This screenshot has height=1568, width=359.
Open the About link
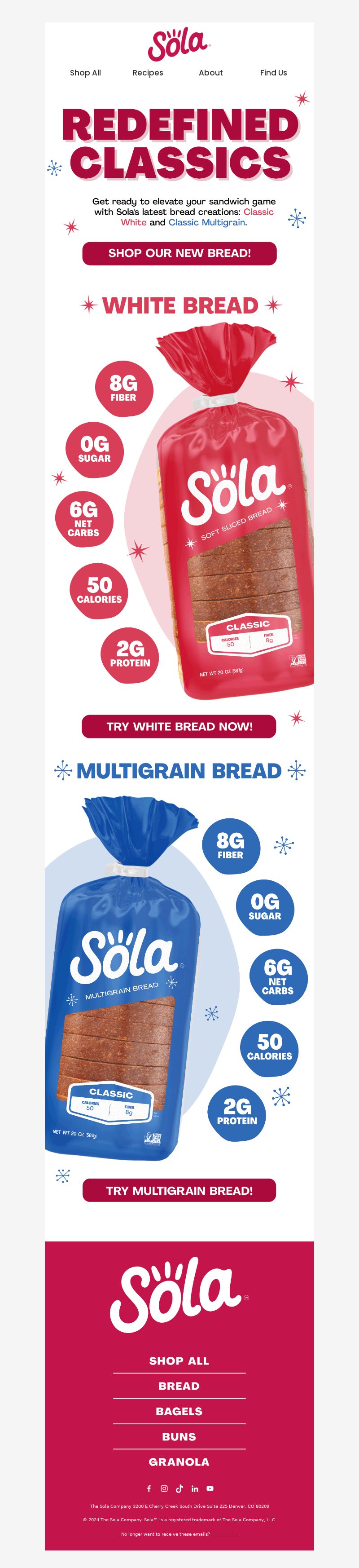click(x=210, y=72)
